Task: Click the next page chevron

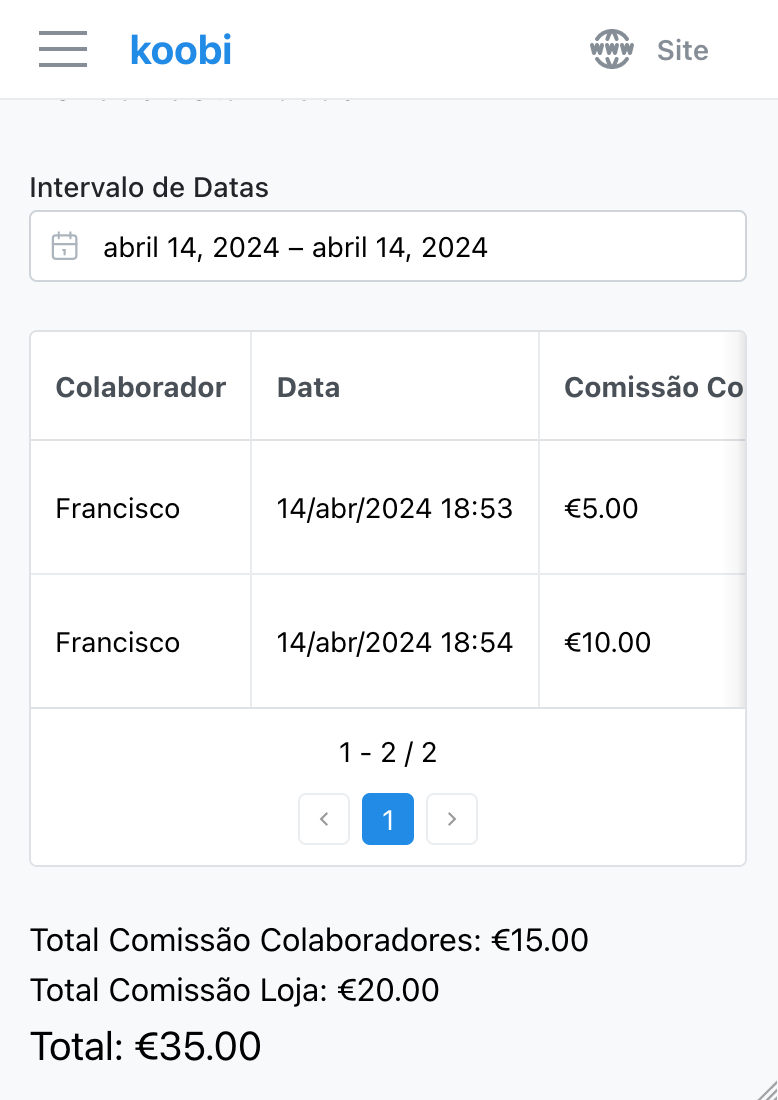Action: pyautogui.click(x=452, y=818)
